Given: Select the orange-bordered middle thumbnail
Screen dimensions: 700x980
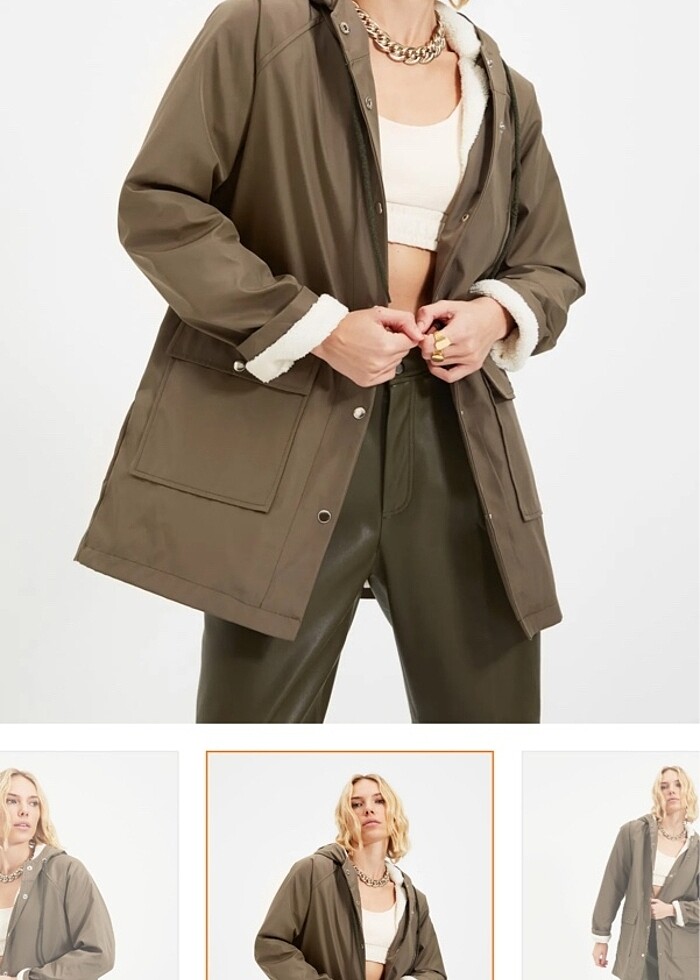Looking at the screenshot, I should [x=350, y=868].
